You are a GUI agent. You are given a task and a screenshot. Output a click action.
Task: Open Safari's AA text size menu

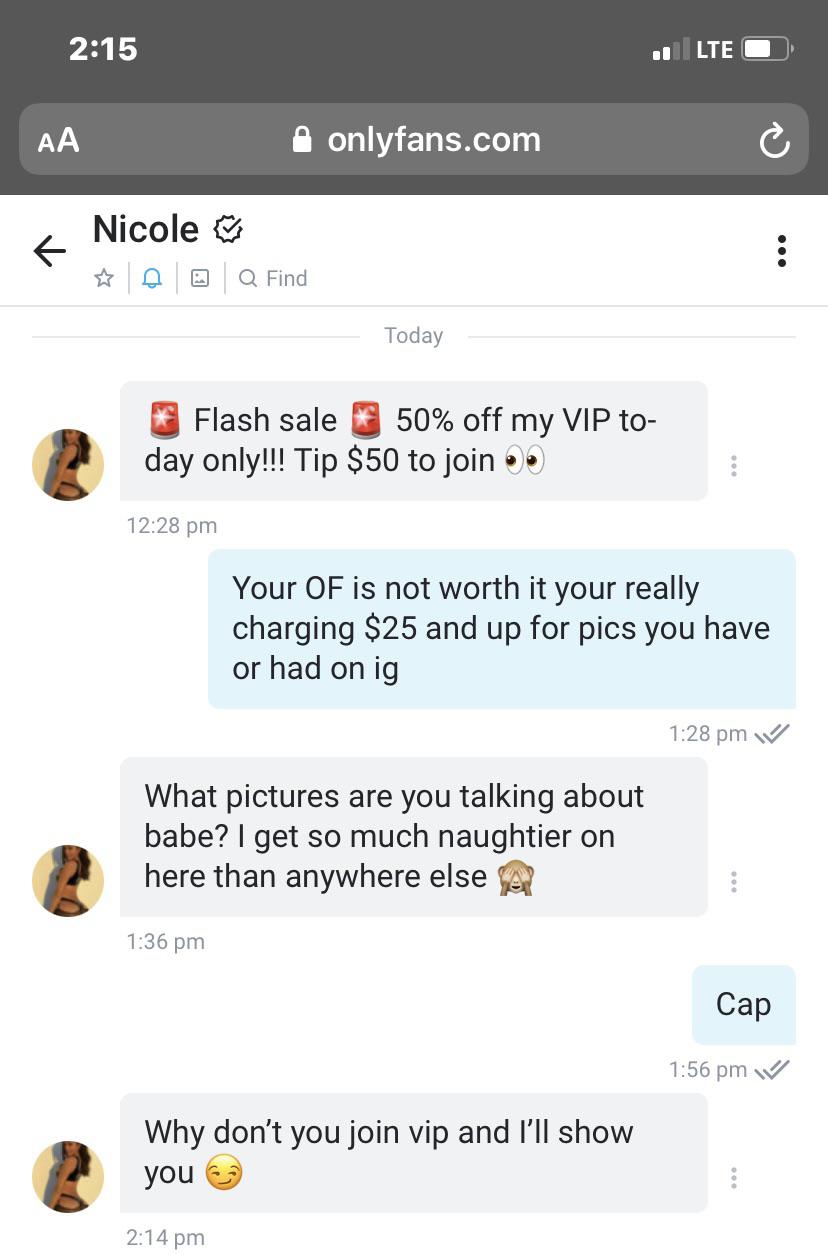pyautogui.click(x=57, y=140)
